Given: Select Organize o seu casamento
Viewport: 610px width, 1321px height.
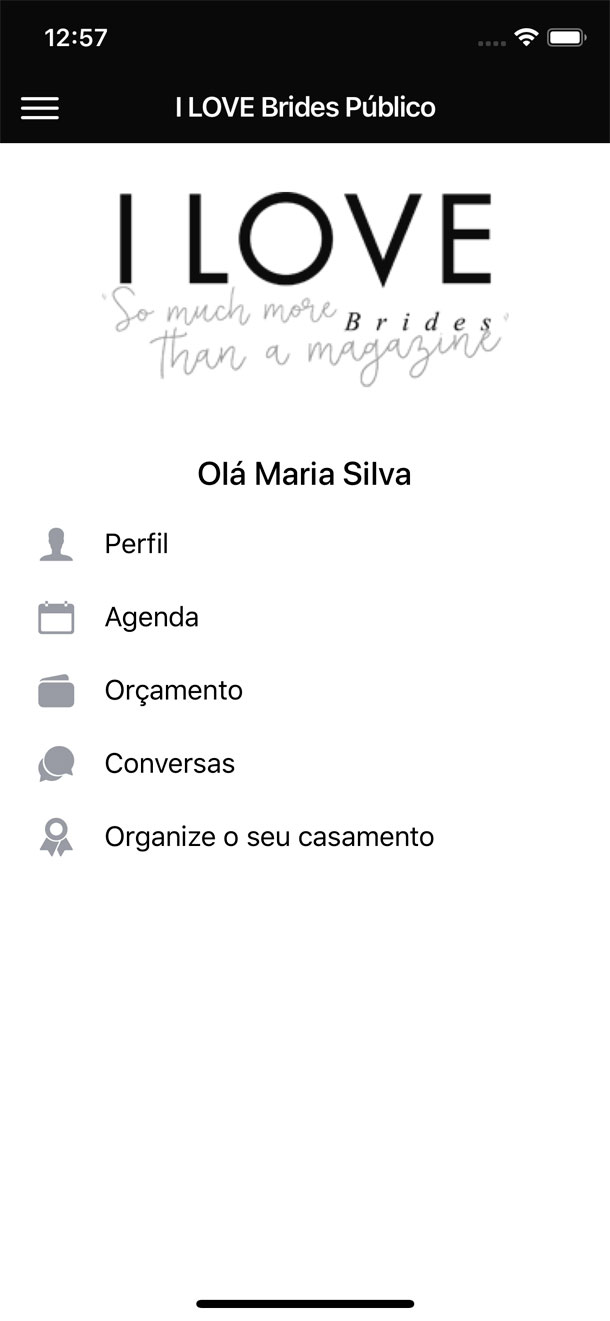Looking at the screenshot, I should click(268, 836).
